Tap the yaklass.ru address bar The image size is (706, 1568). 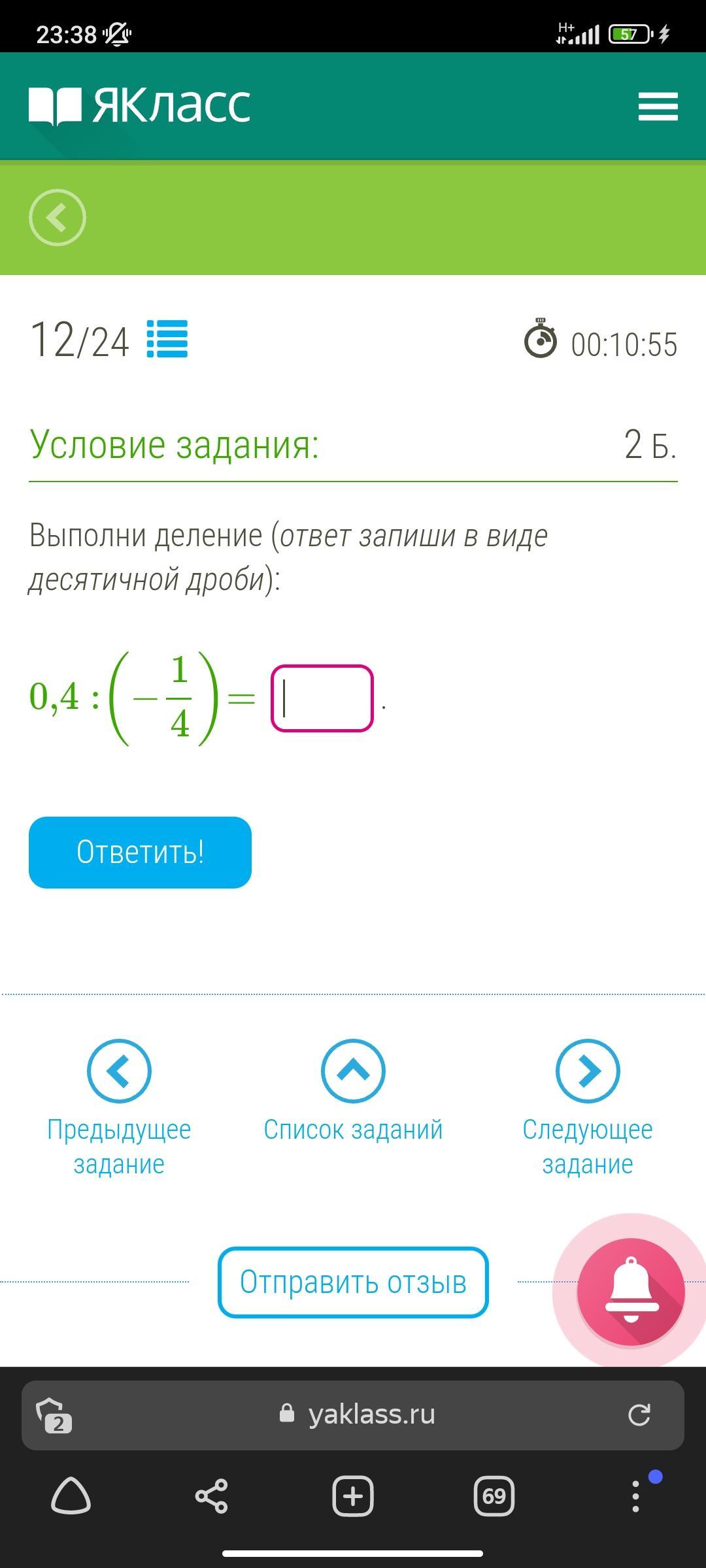click(x=357, y=1414)
